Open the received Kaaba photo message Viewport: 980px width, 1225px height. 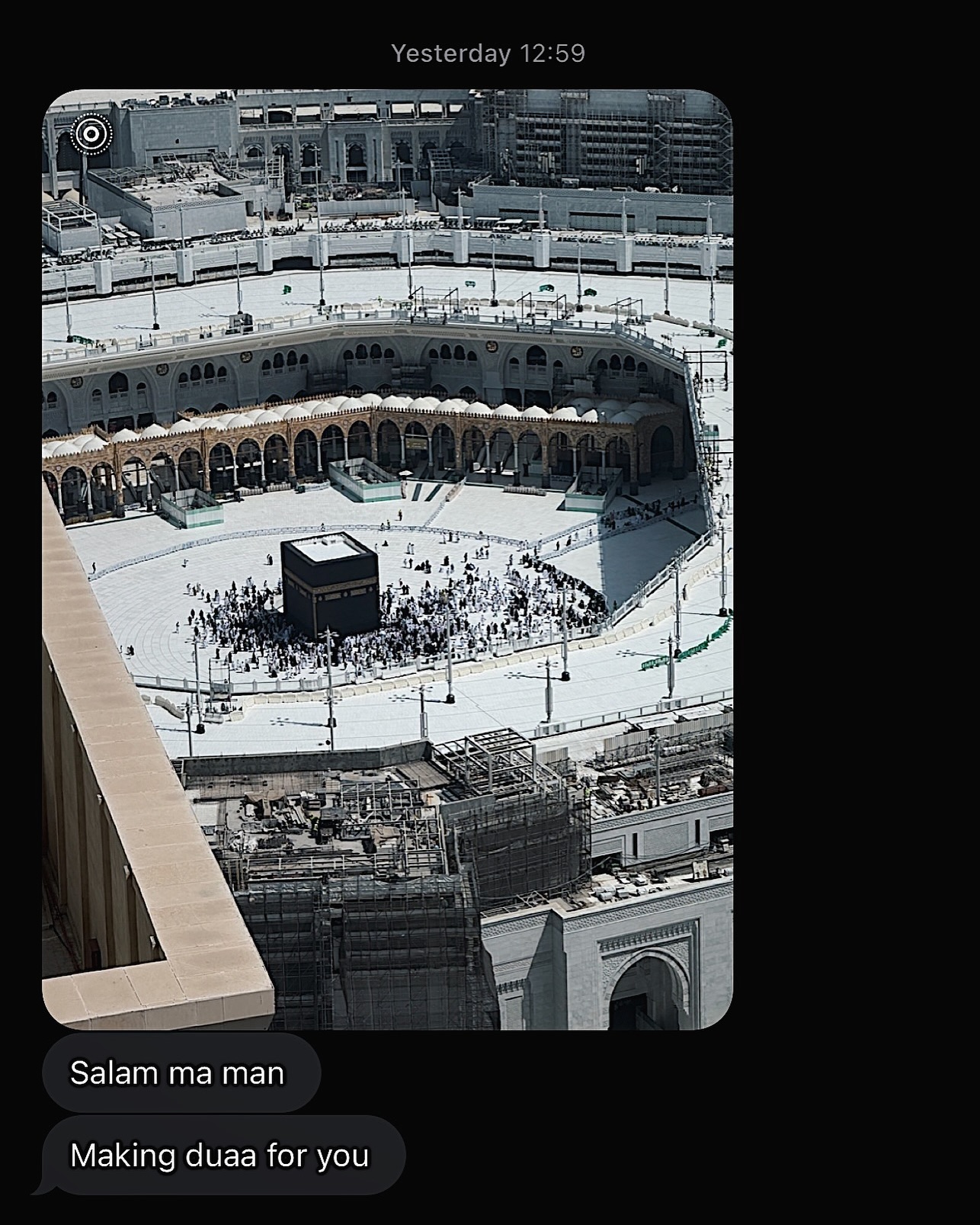pos(387,559)
